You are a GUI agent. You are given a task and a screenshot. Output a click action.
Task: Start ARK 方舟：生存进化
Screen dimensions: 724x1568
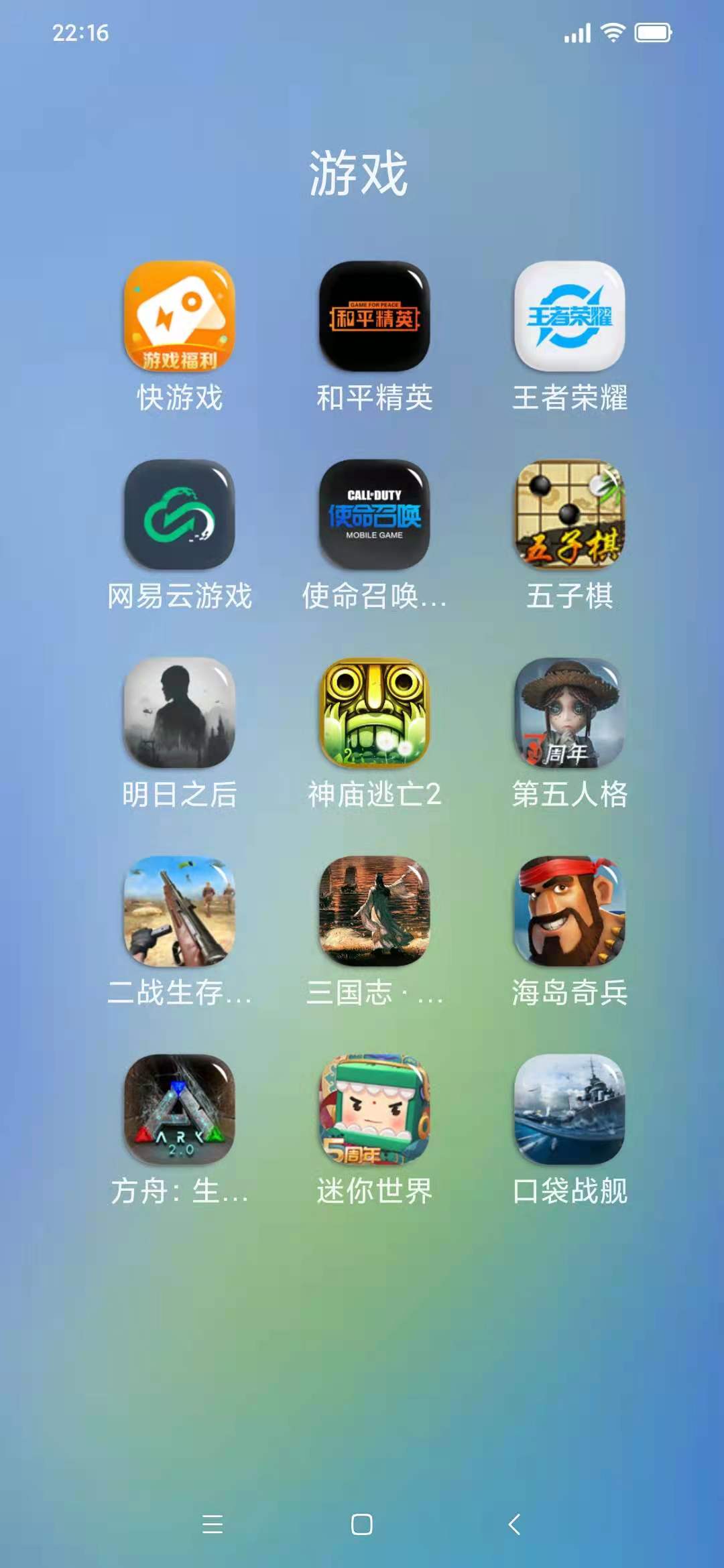pyautogui.click(x=178, y=1109)
